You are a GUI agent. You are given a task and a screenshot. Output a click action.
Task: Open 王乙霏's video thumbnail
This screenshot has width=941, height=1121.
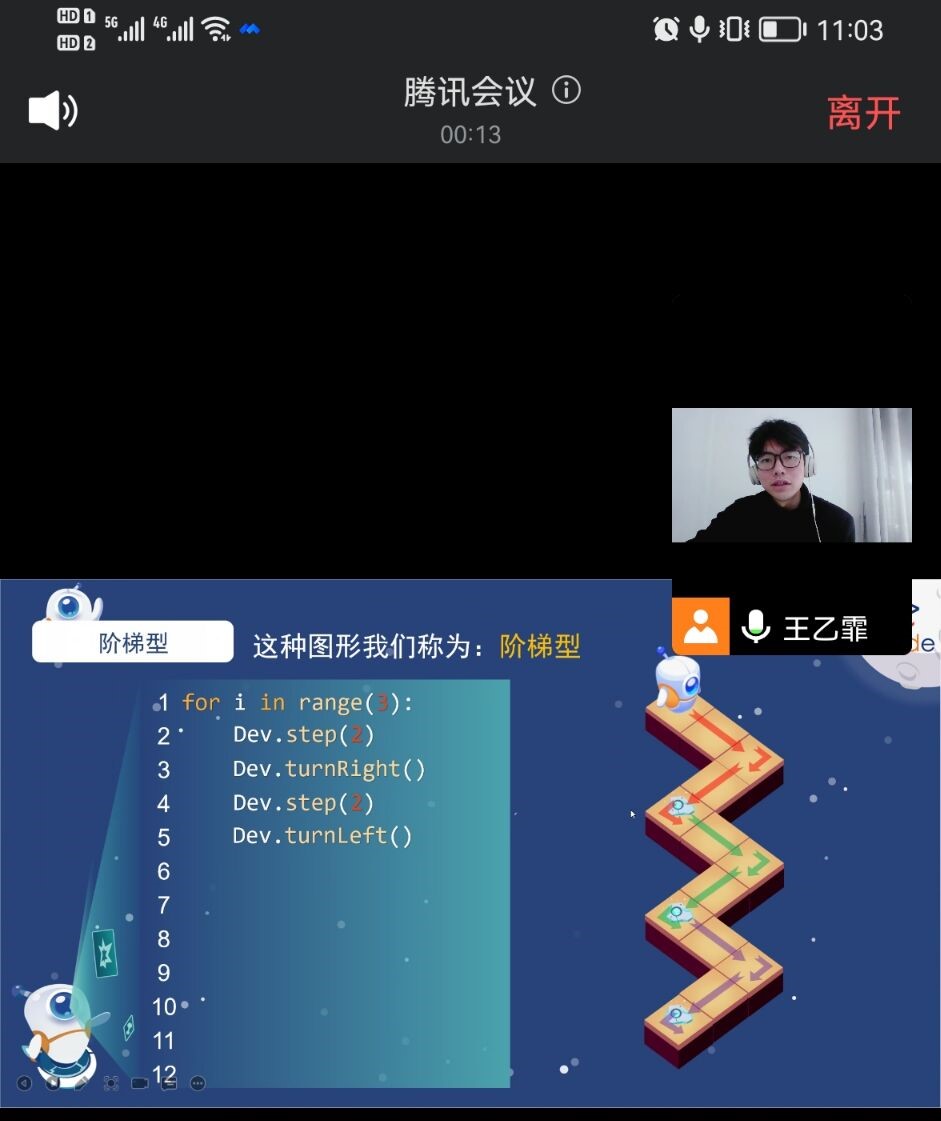click(791, 475)
